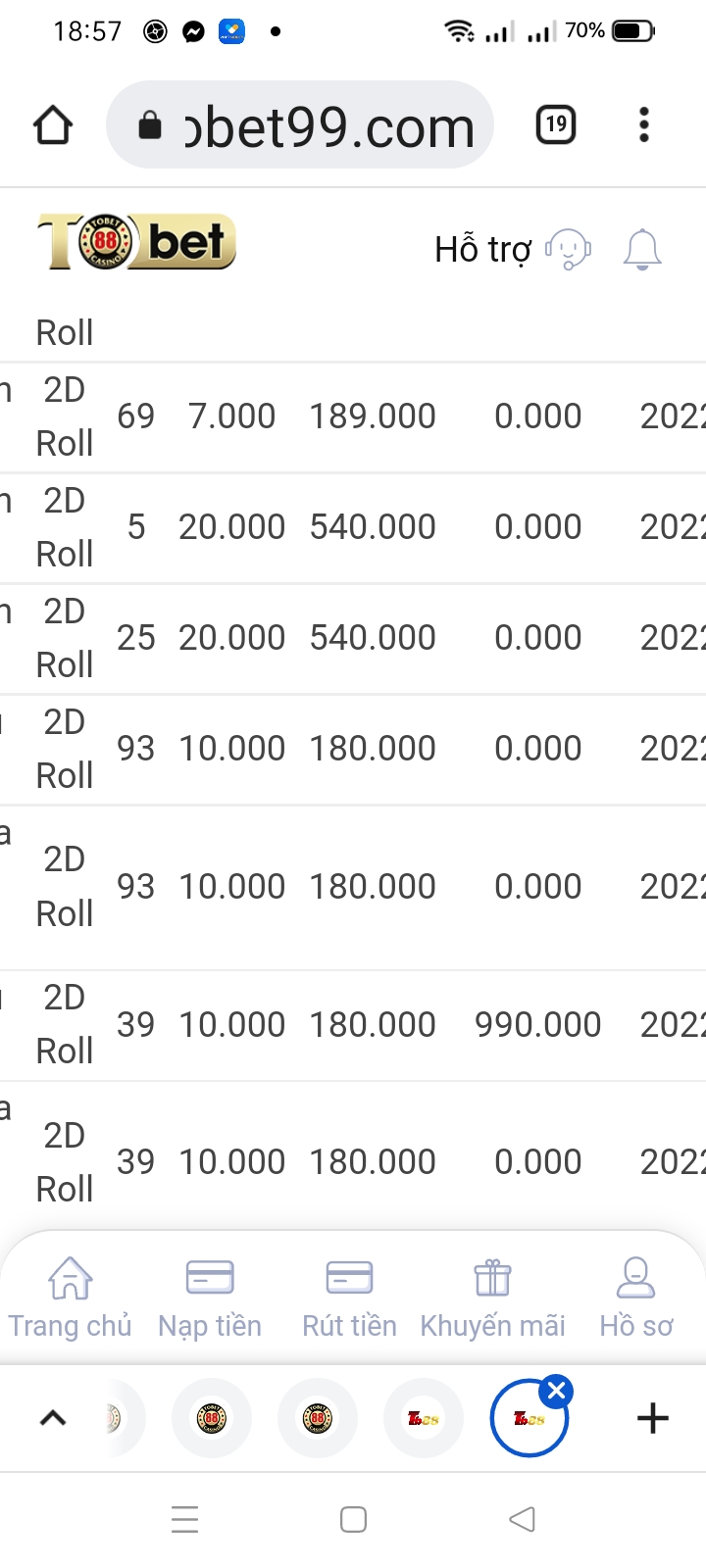The image size is (706, 1568).
Task: Switch to the Trang chủ tab
Action: pyautogui.click(x=70, y=1298)
